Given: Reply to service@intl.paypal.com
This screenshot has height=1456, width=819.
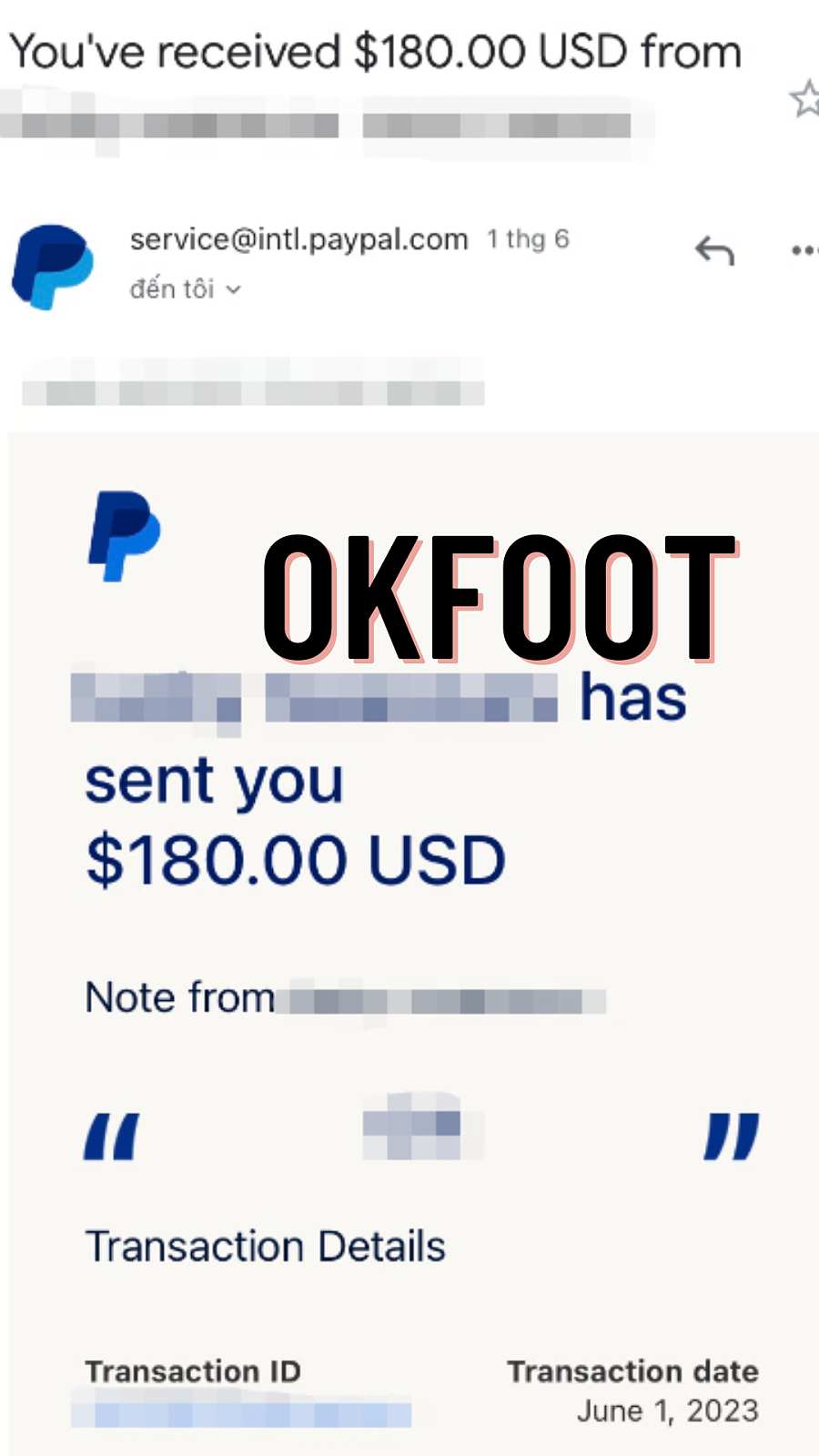Looking at the screenshot, I should point(714,249).
